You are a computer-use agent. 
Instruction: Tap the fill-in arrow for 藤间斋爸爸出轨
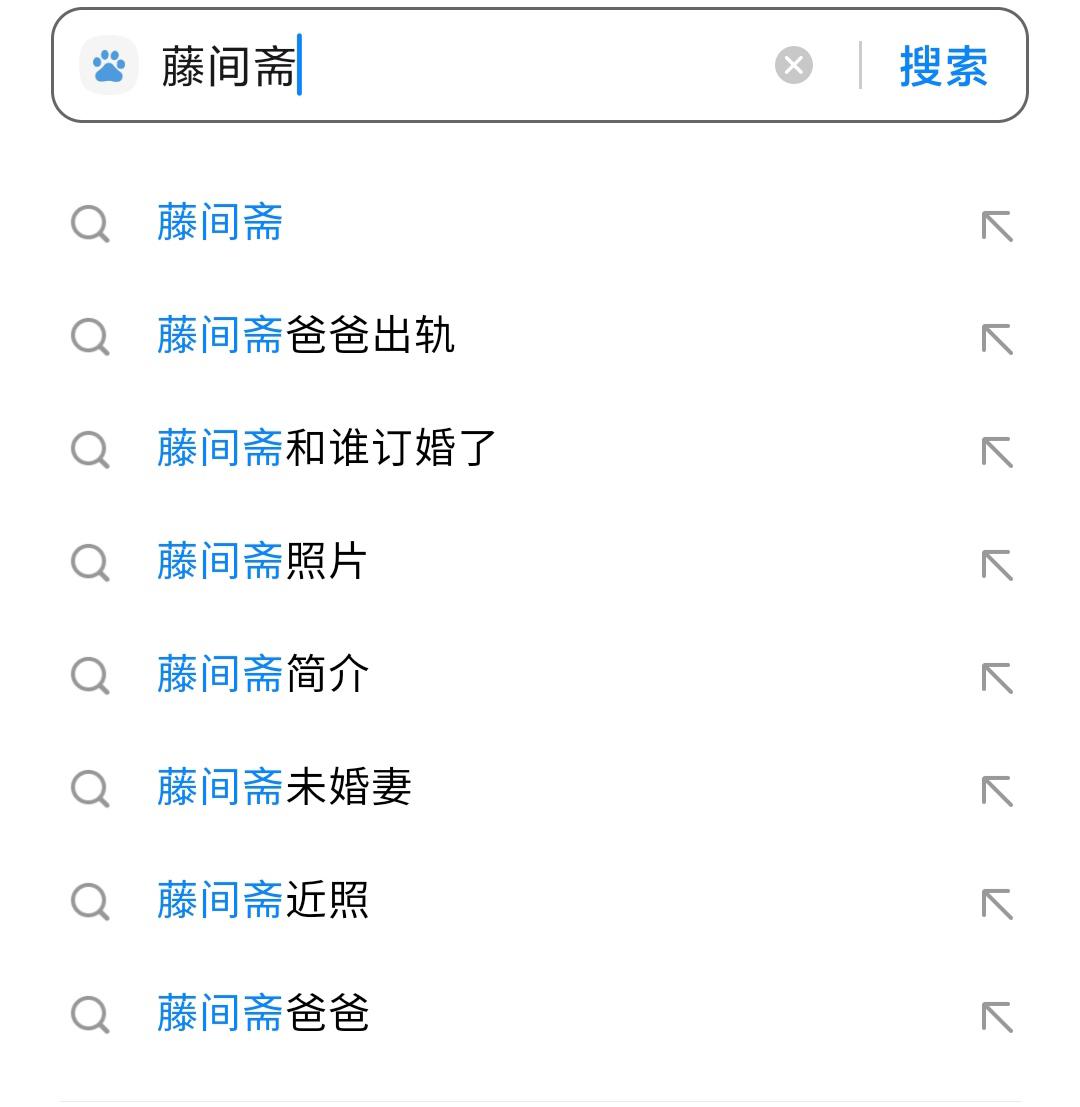point(996,338)
